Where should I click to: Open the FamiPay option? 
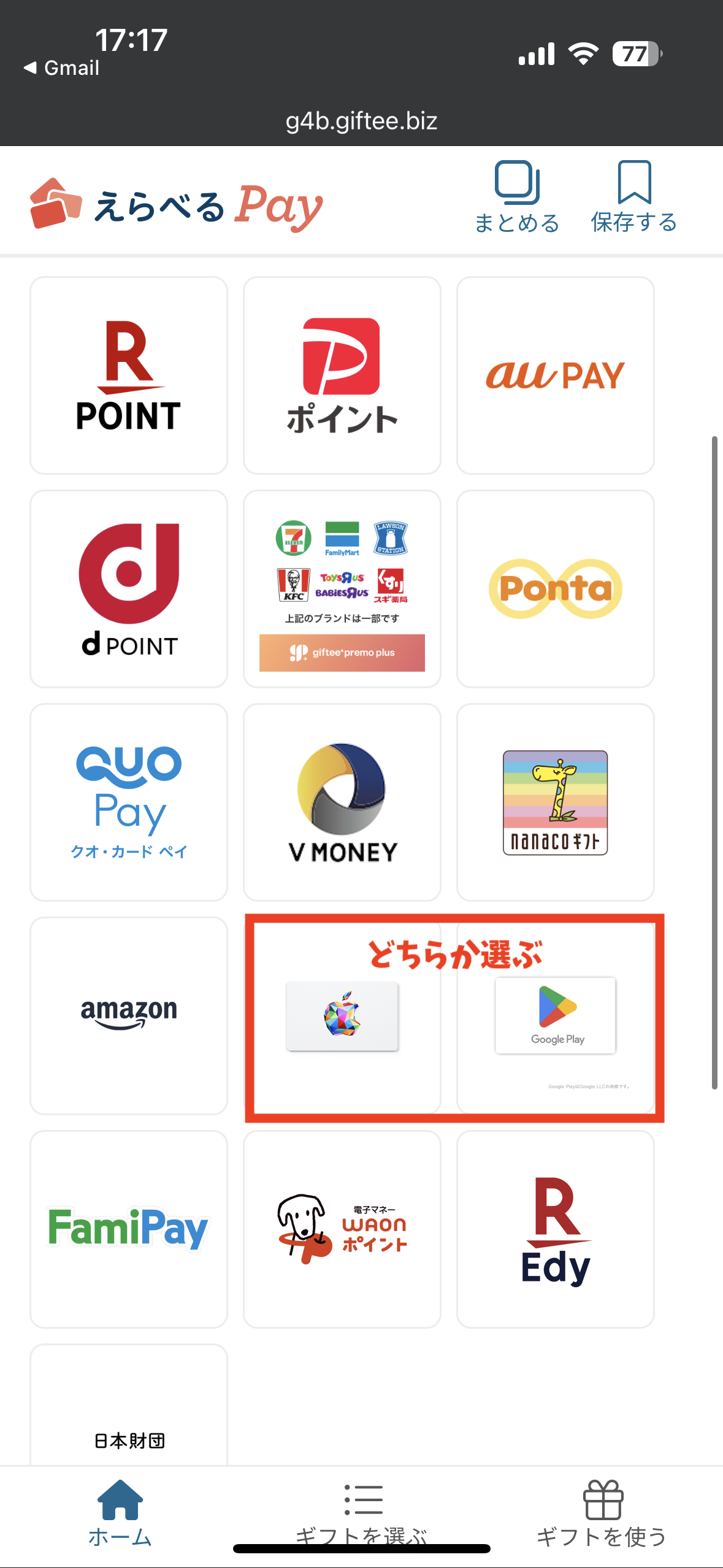click(129, 1229)
